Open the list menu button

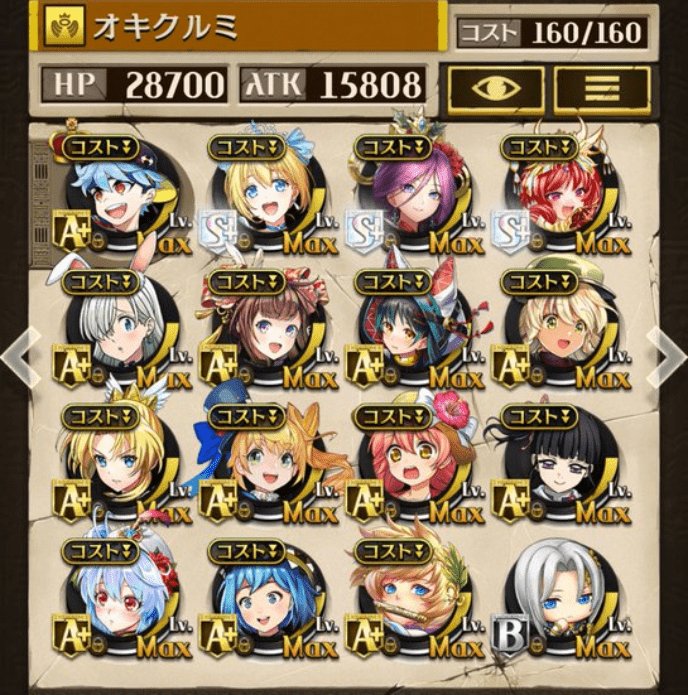coord(602,88)
